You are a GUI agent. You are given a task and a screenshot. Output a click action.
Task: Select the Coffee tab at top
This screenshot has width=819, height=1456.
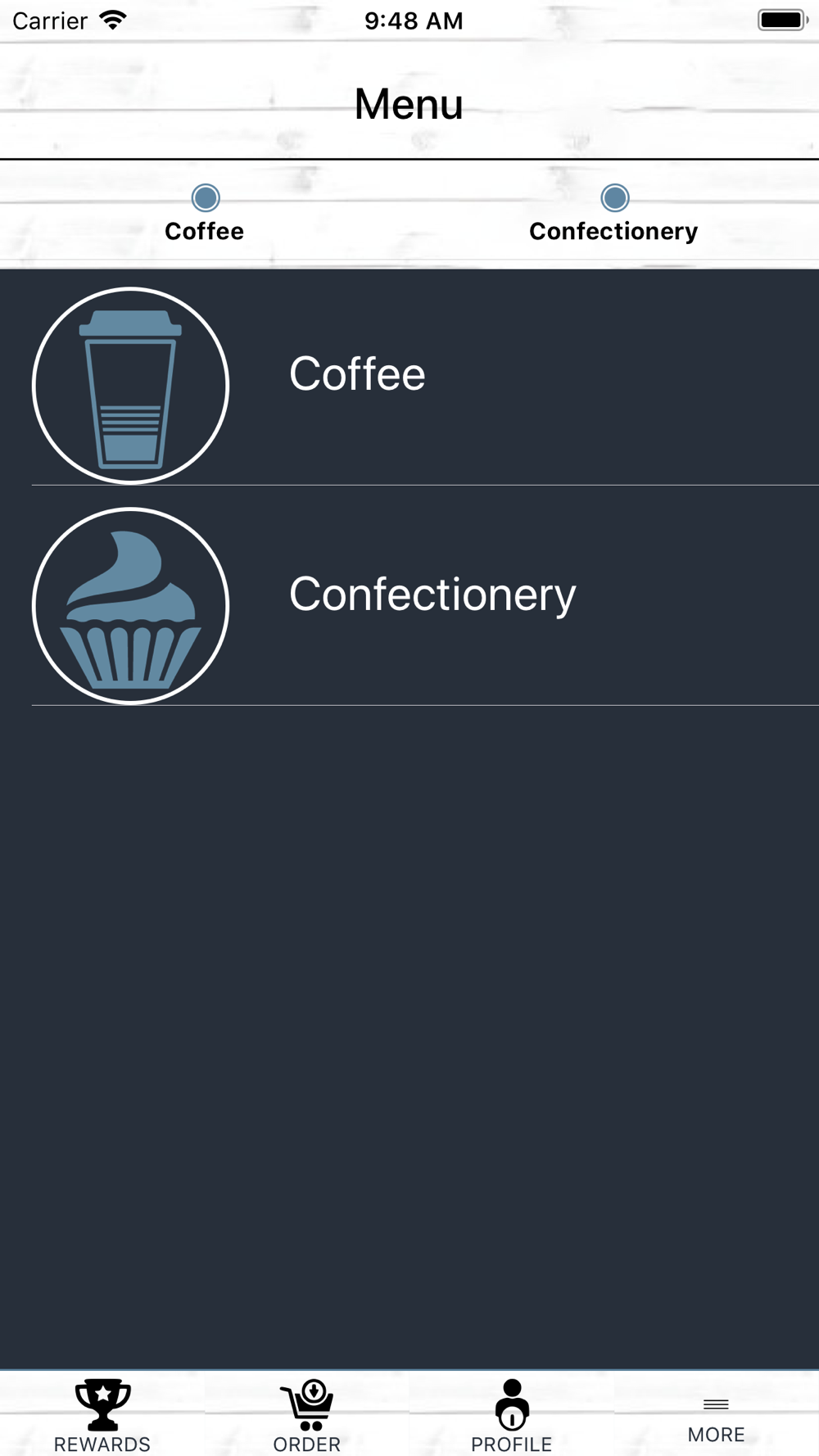(205, 215)
